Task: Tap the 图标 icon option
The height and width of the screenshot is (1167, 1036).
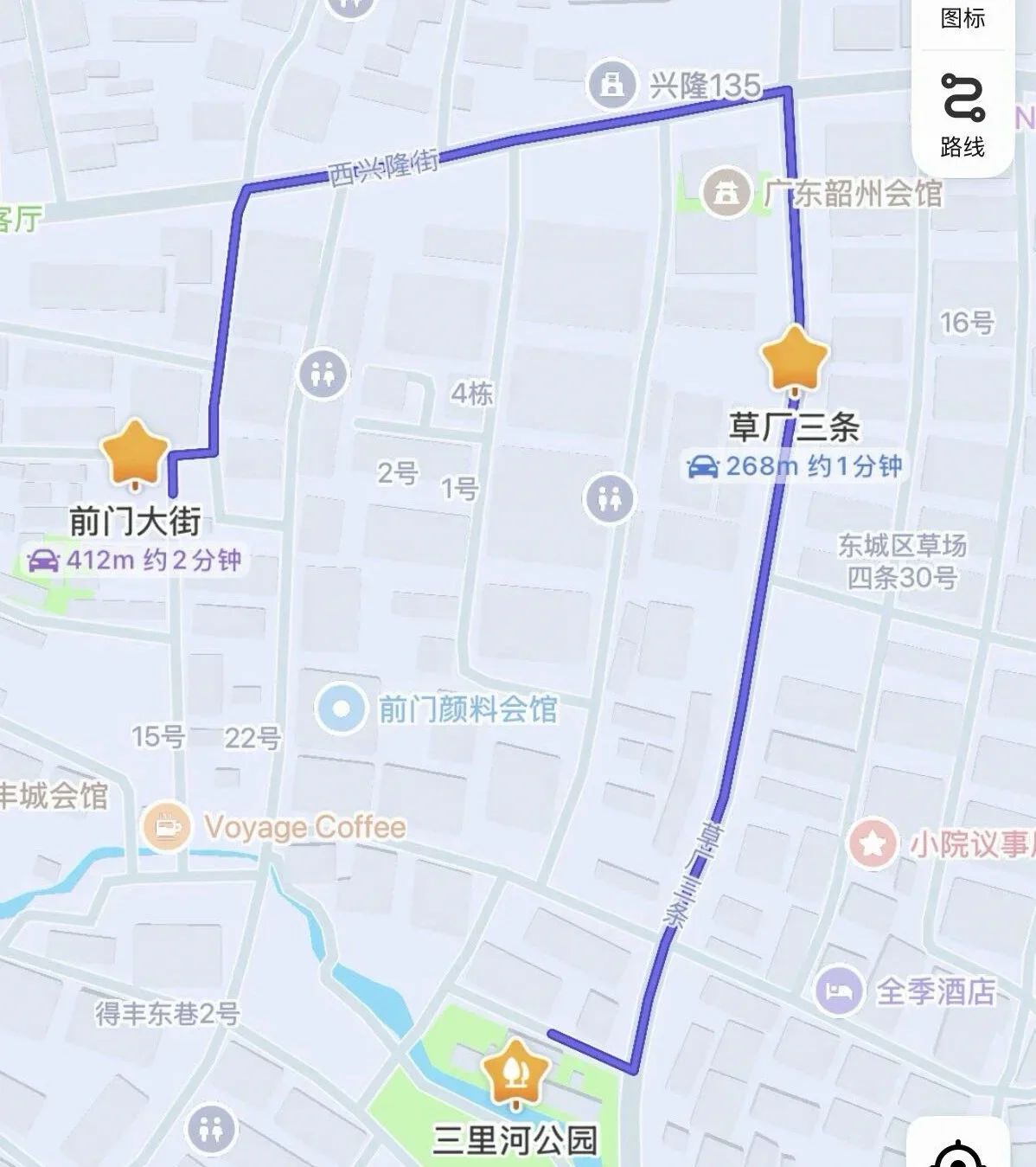Action: coord(962,17)
